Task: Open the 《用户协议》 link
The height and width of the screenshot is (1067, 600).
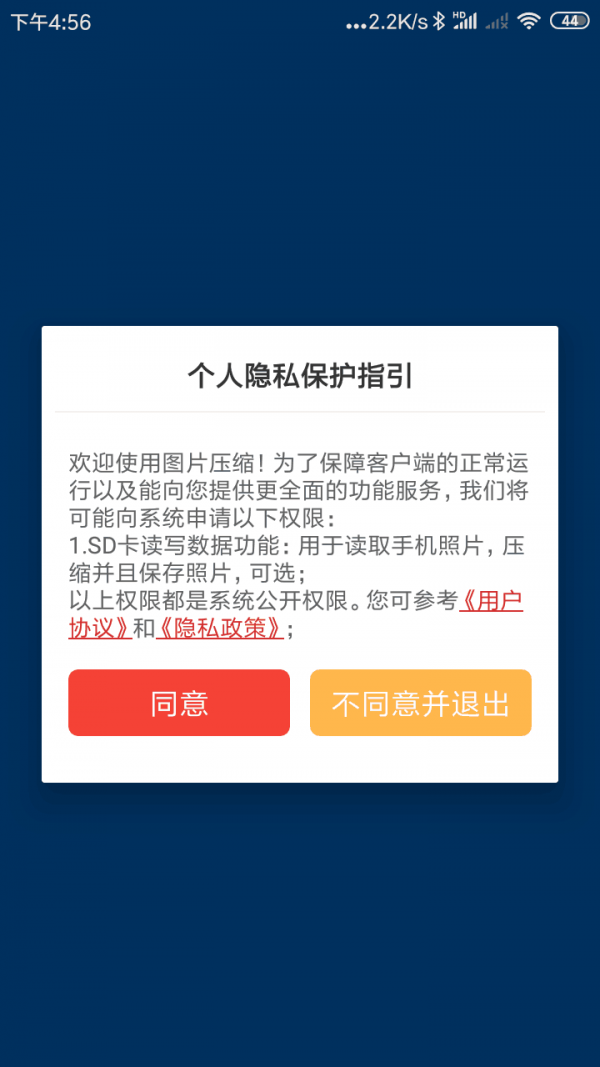Action: point(491,602)
